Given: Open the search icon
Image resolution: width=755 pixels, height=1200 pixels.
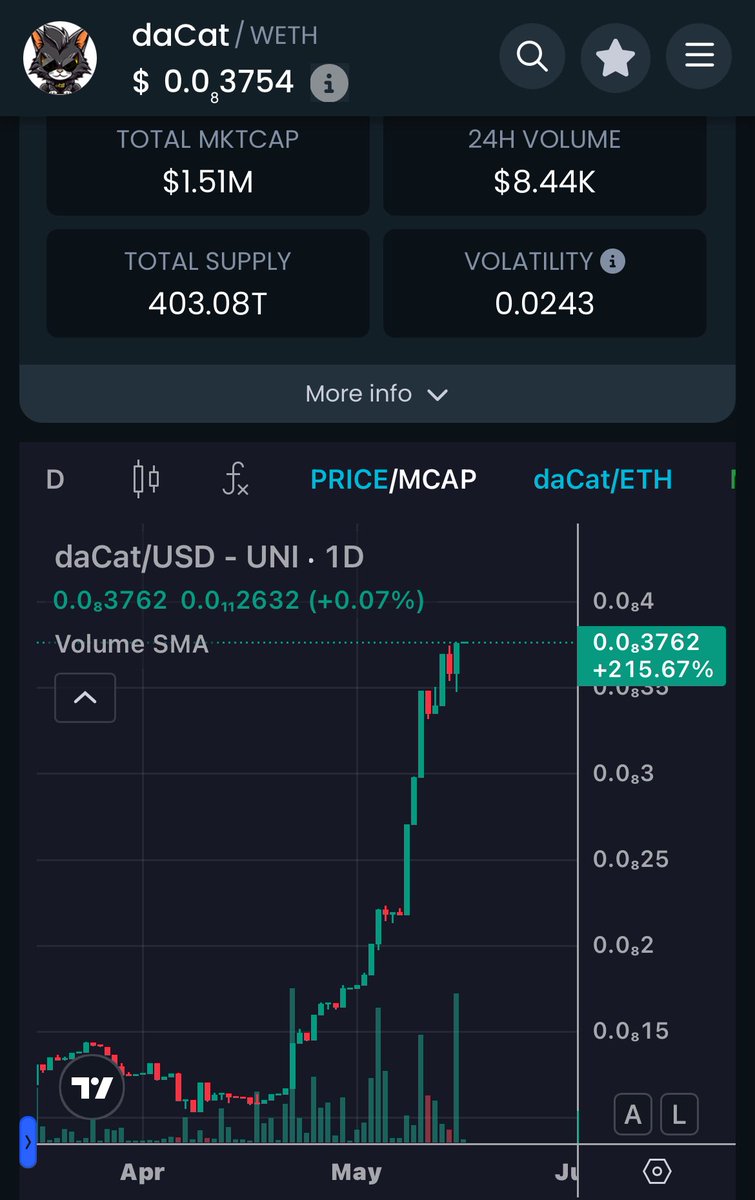Looking at the screenshot, I should click(532, 57).
